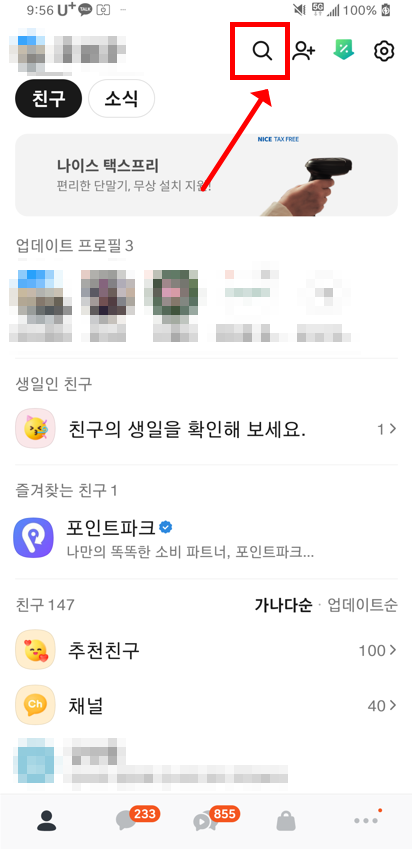Open the shopping bag tab
The width and height of the screenshot is (412, 849).
[x=286, y=821]
